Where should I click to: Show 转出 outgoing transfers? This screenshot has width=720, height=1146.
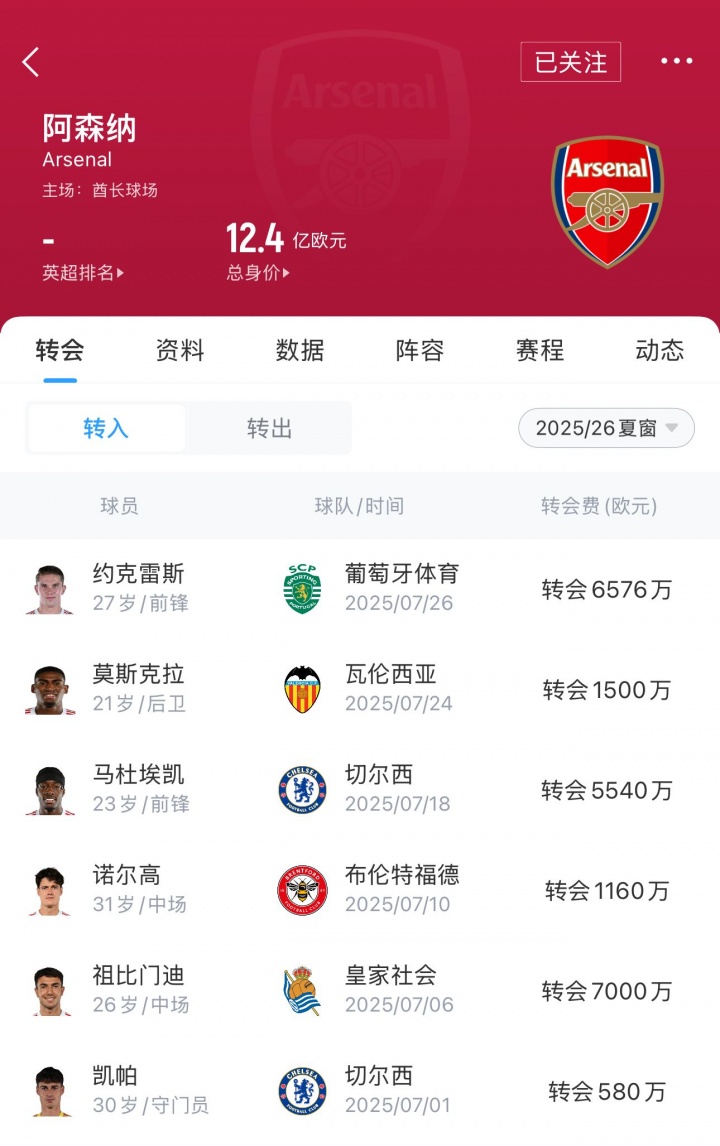[x=270, y=428]
